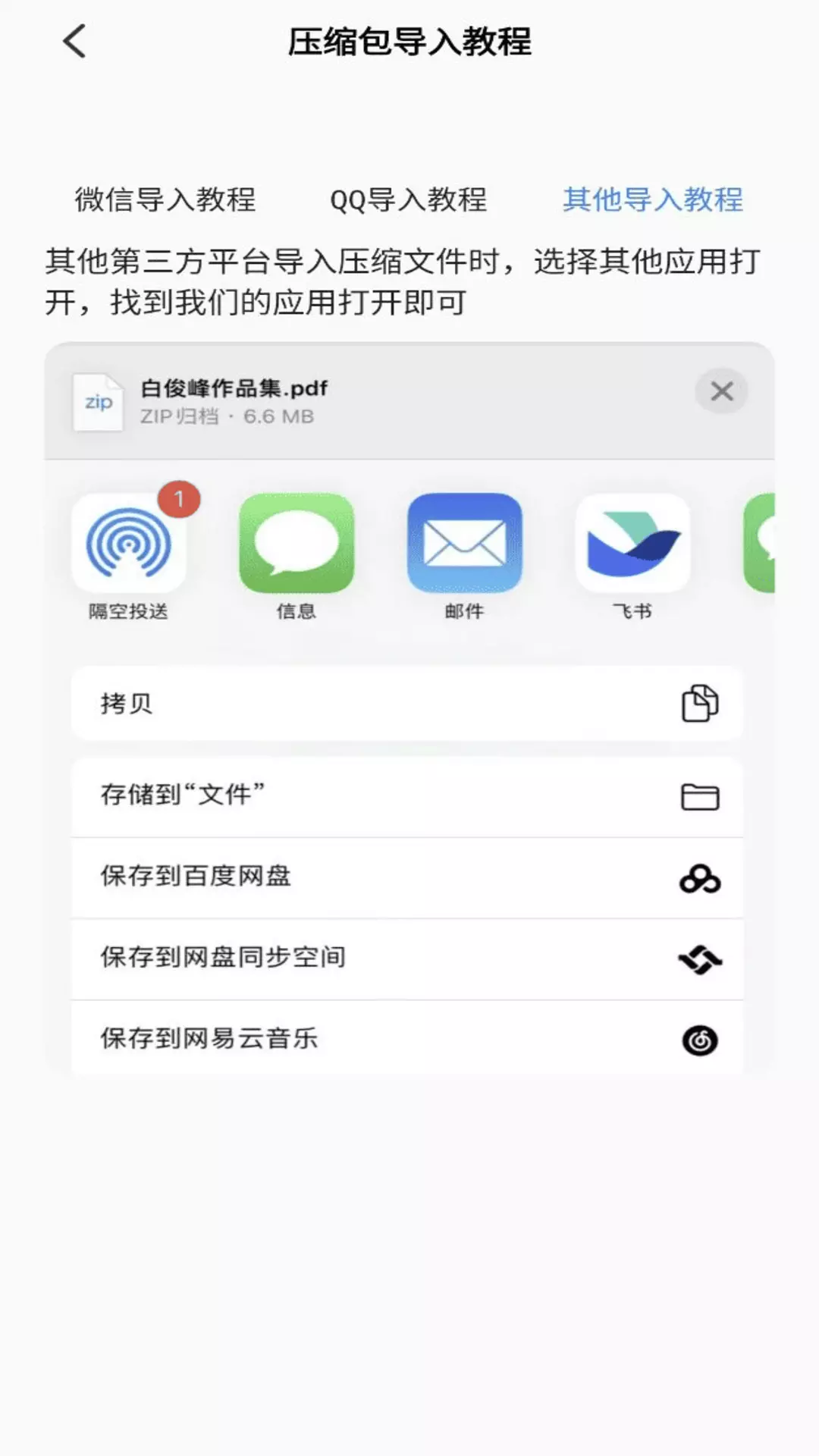Switch to the 微信导入教程 tab
The image size is (819, 1456).
(165, 199)
